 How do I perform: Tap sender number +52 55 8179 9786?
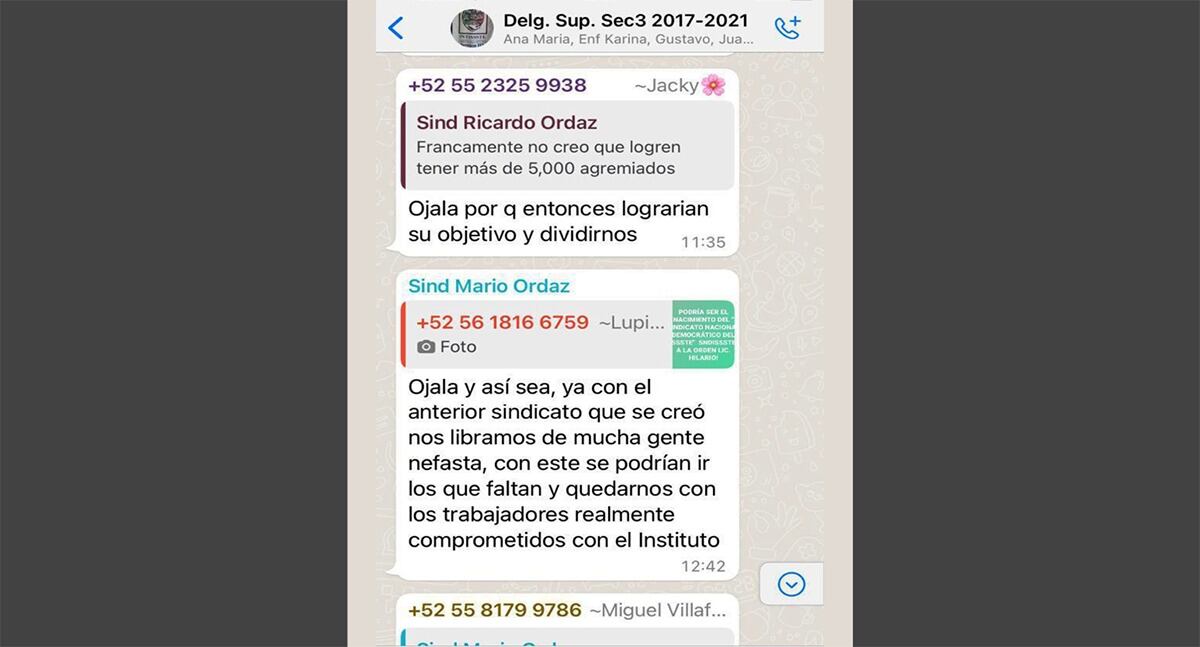coord(494,610)
